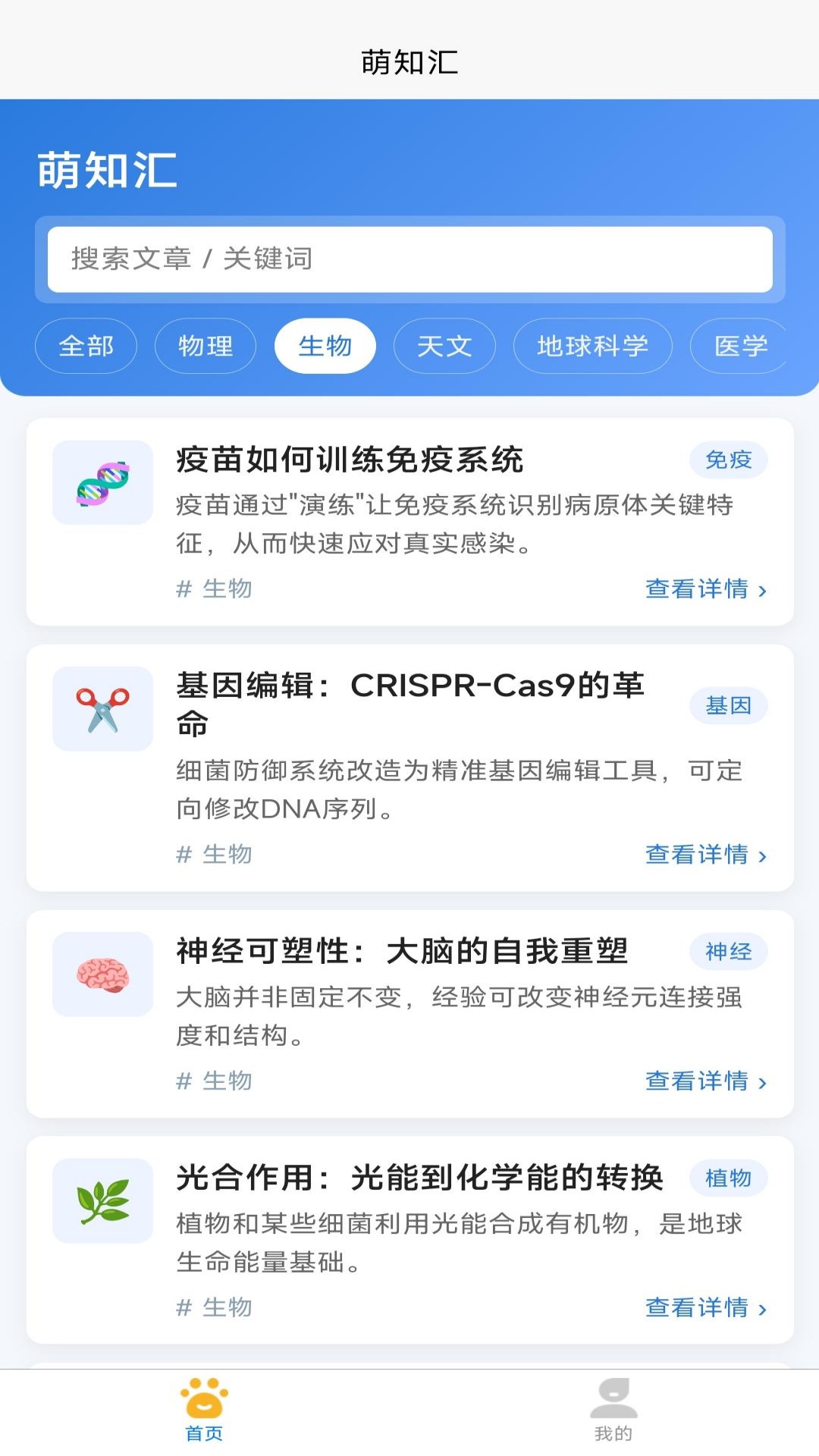
Task: Click the # 生物 hashtag on CRISPR card
Action: 215,855
